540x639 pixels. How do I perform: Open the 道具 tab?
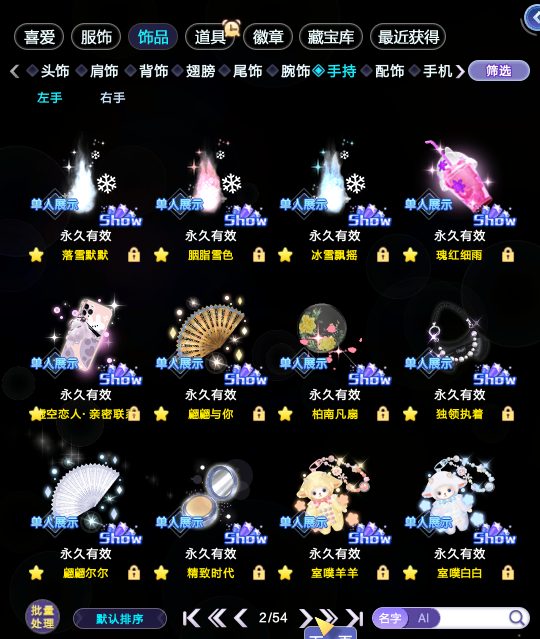210,37
